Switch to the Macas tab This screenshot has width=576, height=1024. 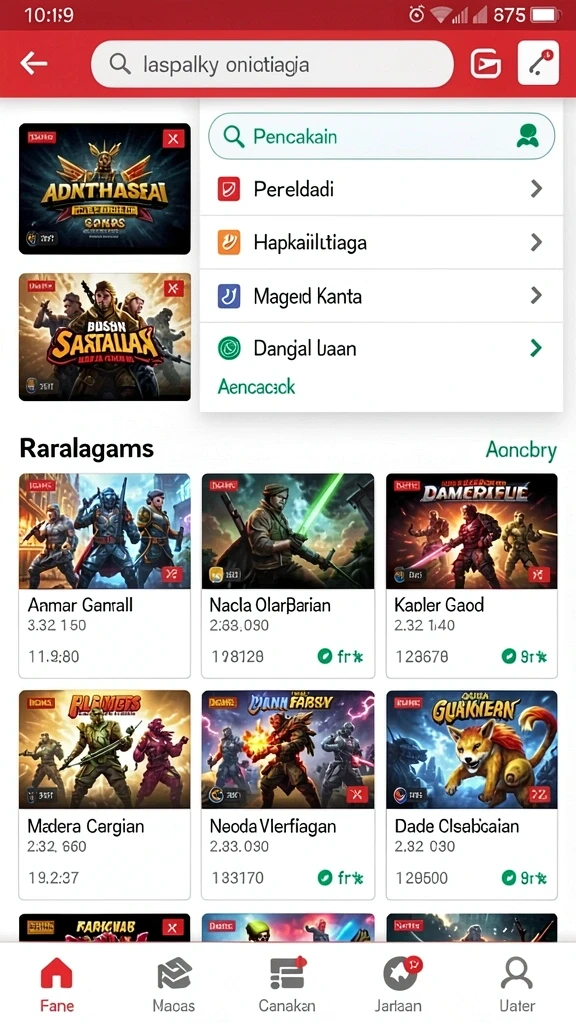(x=174, y=985)
